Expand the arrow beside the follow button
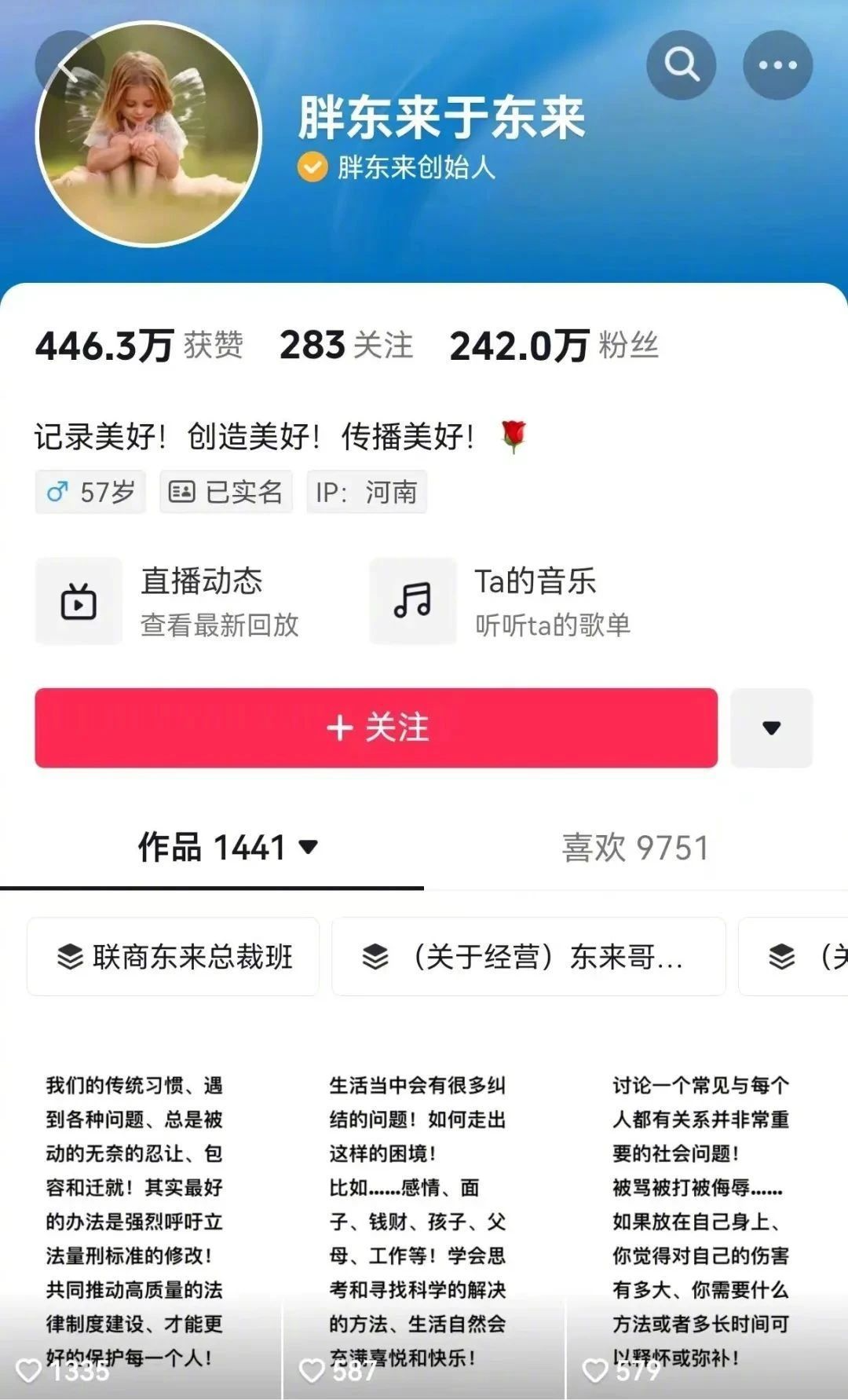Screen dimensions: 848x1400 (771, 727)
